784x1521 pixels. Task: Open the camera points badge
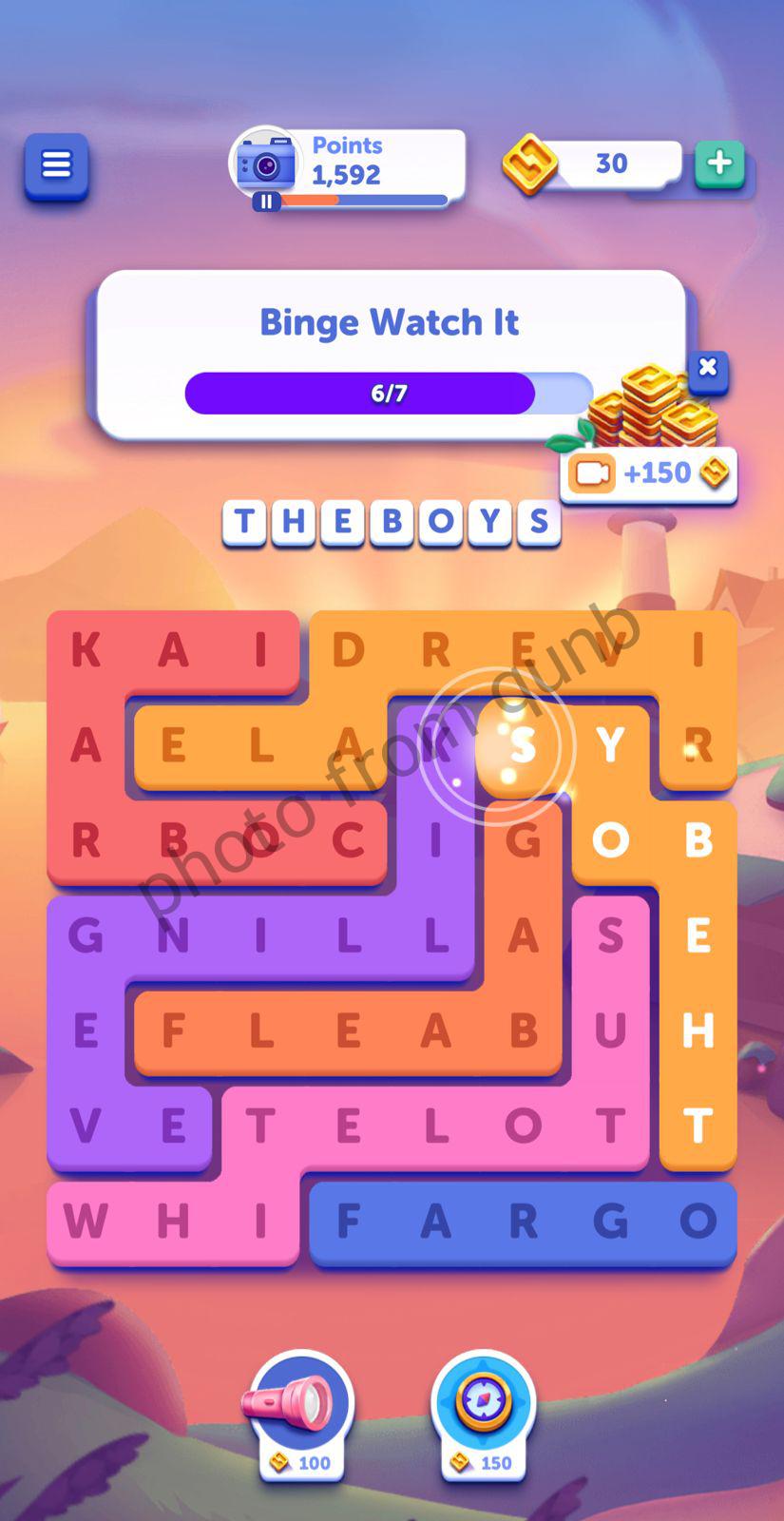pos(265,163)
